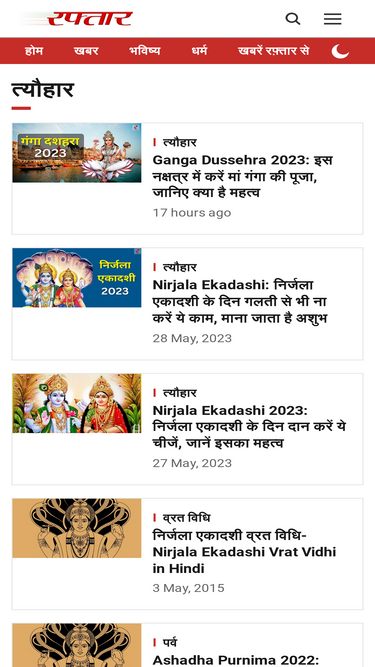Select the धर्म tab

coord(199,51)
